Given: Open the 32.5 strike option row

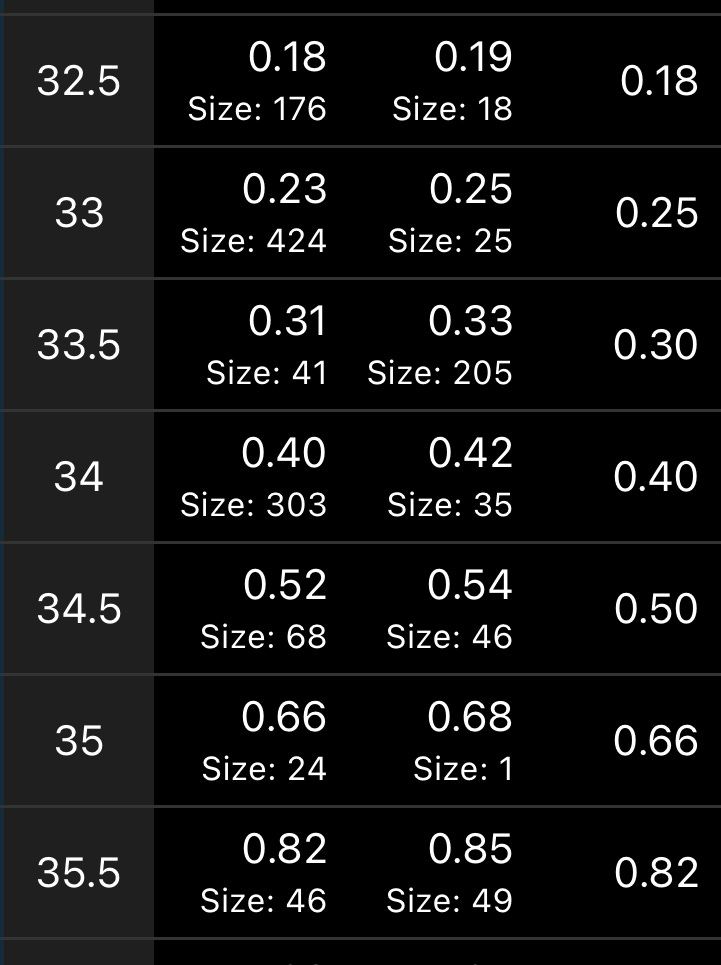Looking at the screenshot, I should (x=78, y=81).
